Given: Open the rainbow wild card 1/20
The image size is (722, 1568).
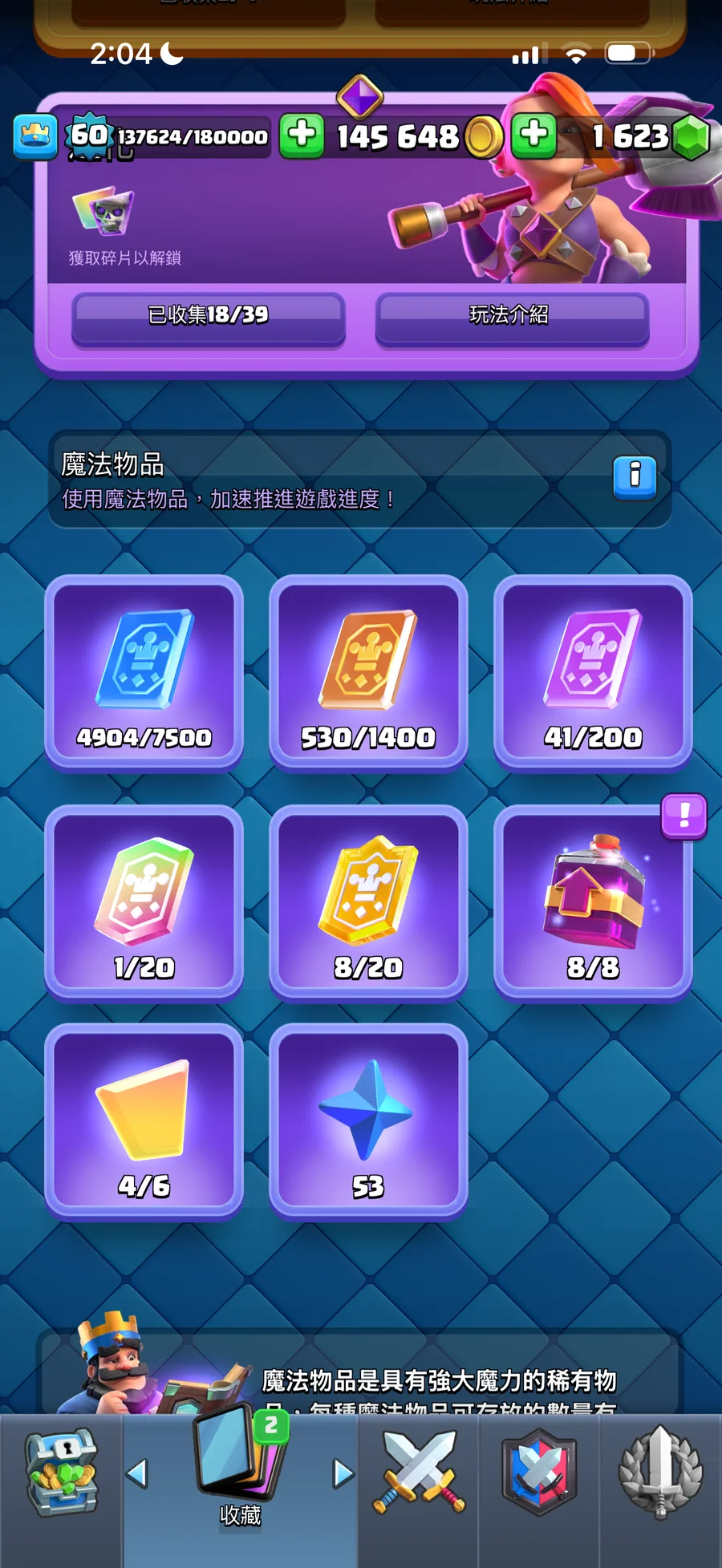Looking at the screenshot, I should pyautogui.click(x=144, y=902).
